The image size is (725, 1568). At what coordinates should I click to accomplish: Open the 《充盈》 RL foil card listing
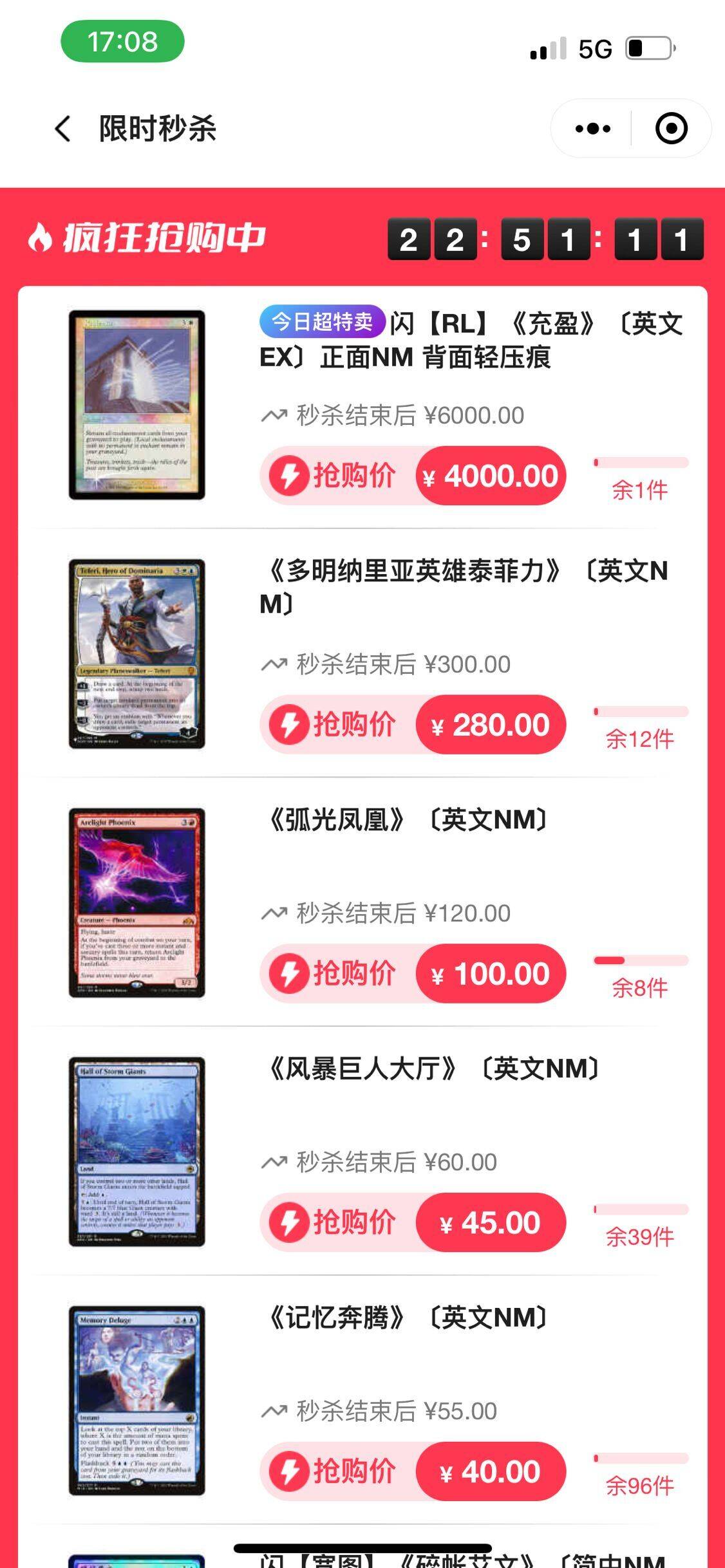coord(470,340)
